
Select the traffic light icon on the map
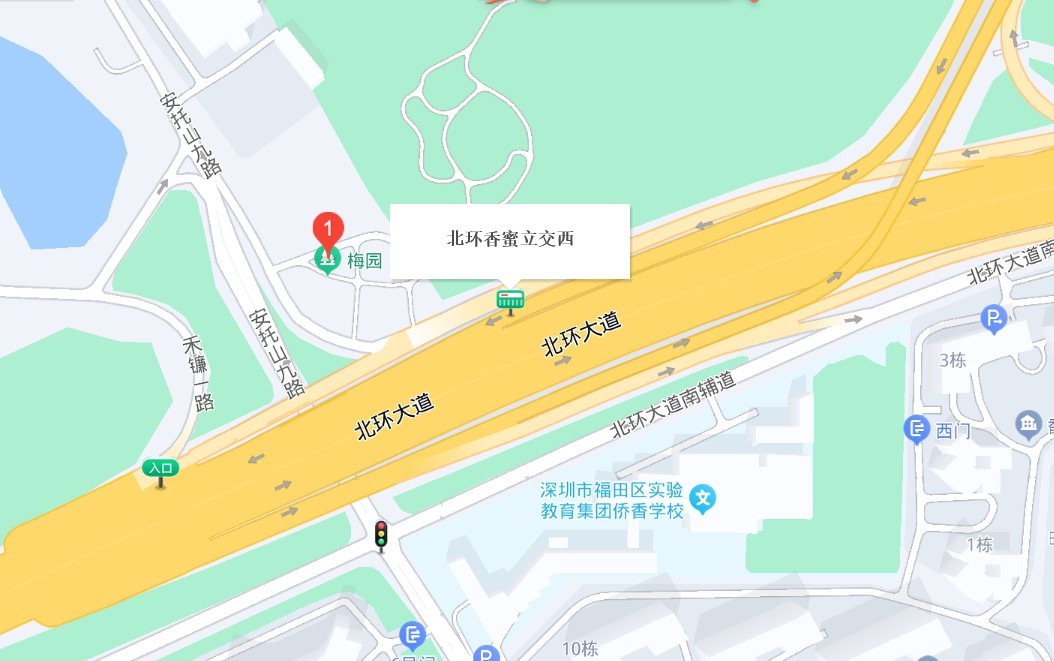(381, 535)
